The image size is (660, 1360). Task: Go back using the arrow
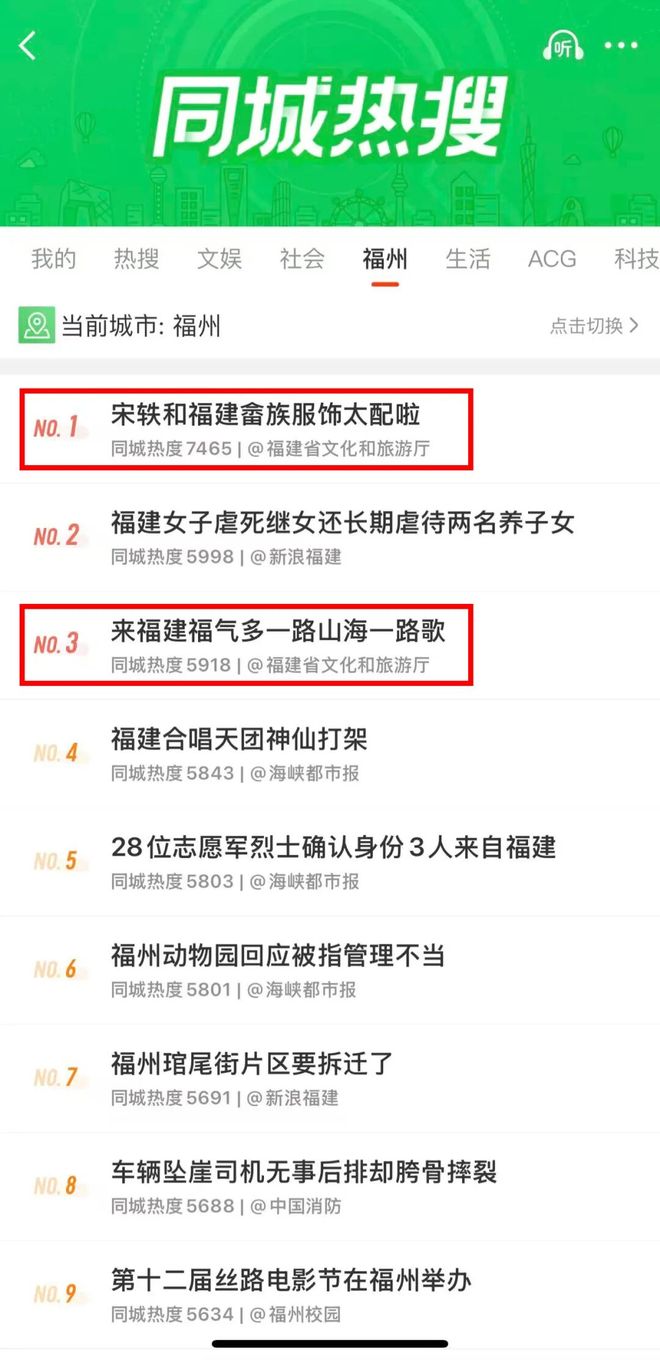coord(28,45)
